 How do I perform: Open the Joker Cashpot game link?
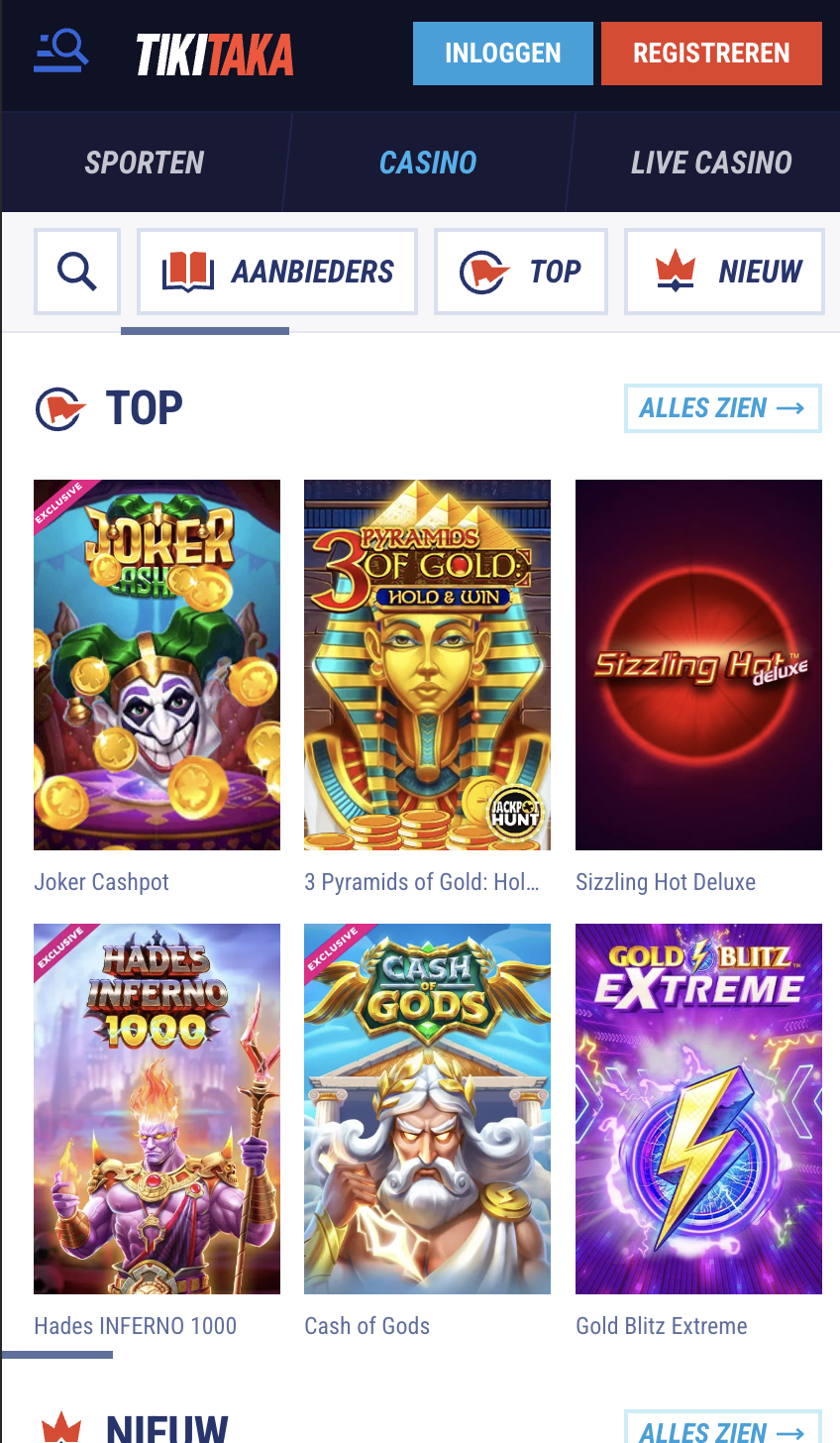tap(100, 881)
